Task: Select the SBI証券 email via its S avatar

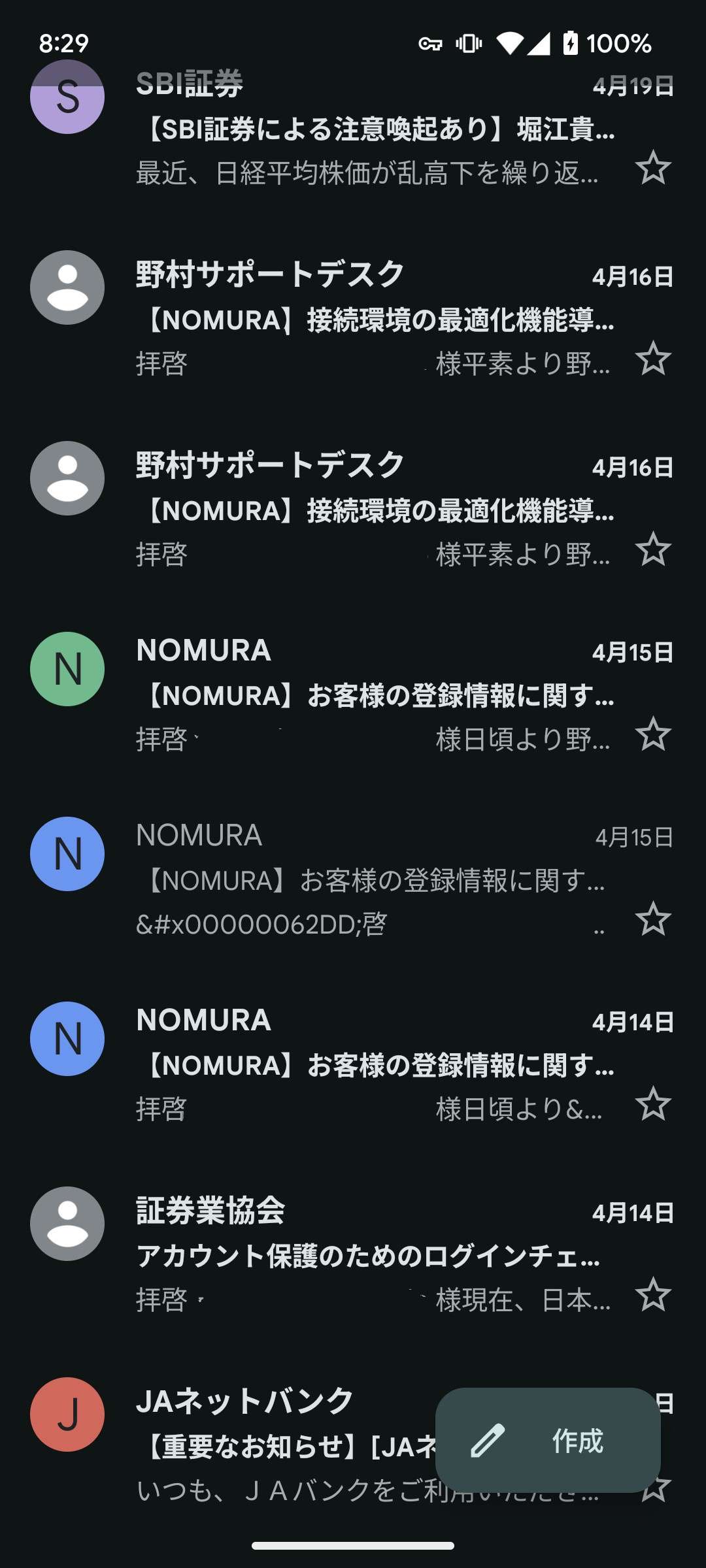Action: coord(67,98)
